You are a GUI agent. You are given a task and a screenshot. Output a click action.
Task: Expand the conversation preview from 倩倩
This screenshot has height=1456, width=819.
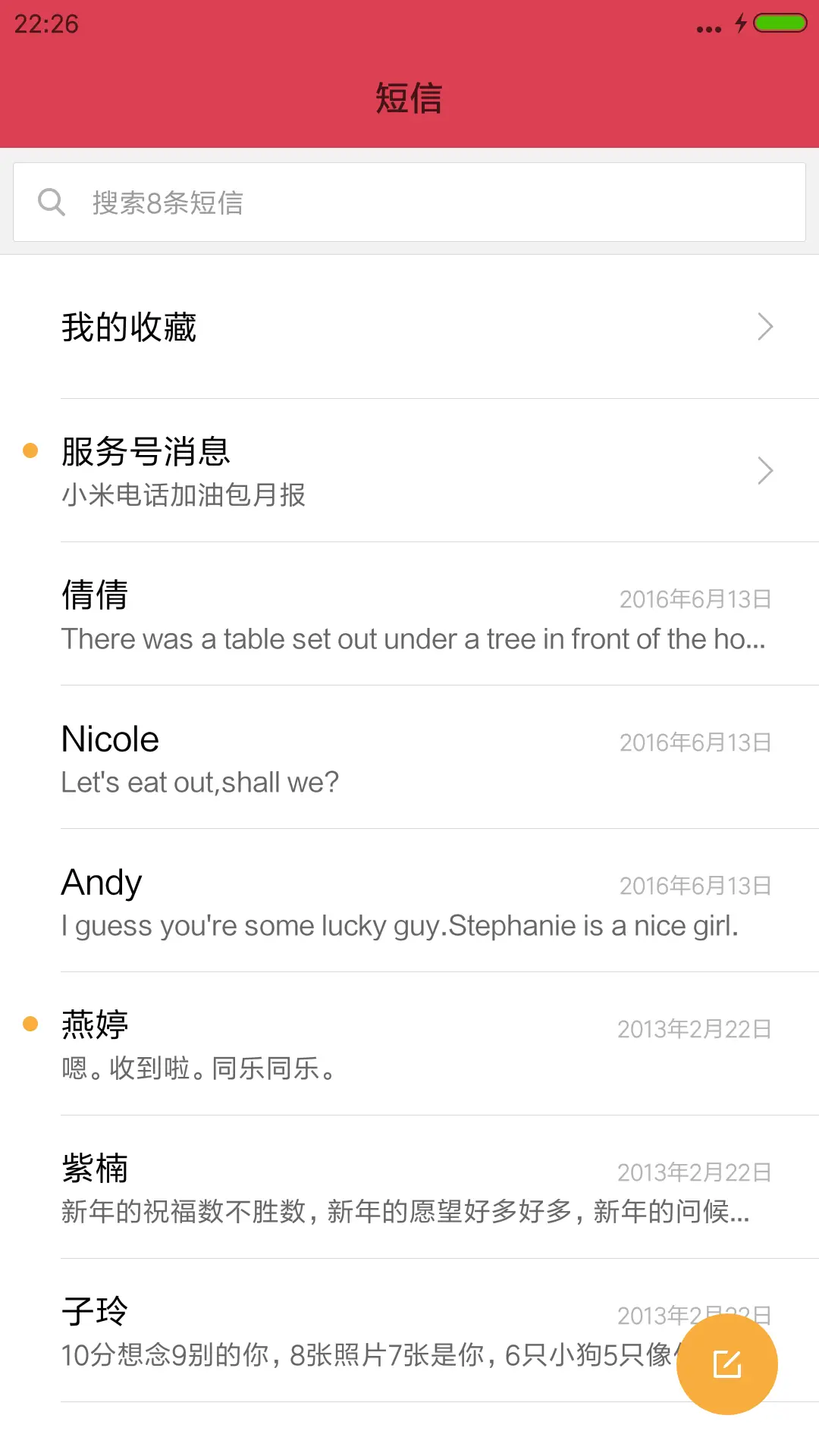[409, 616]
